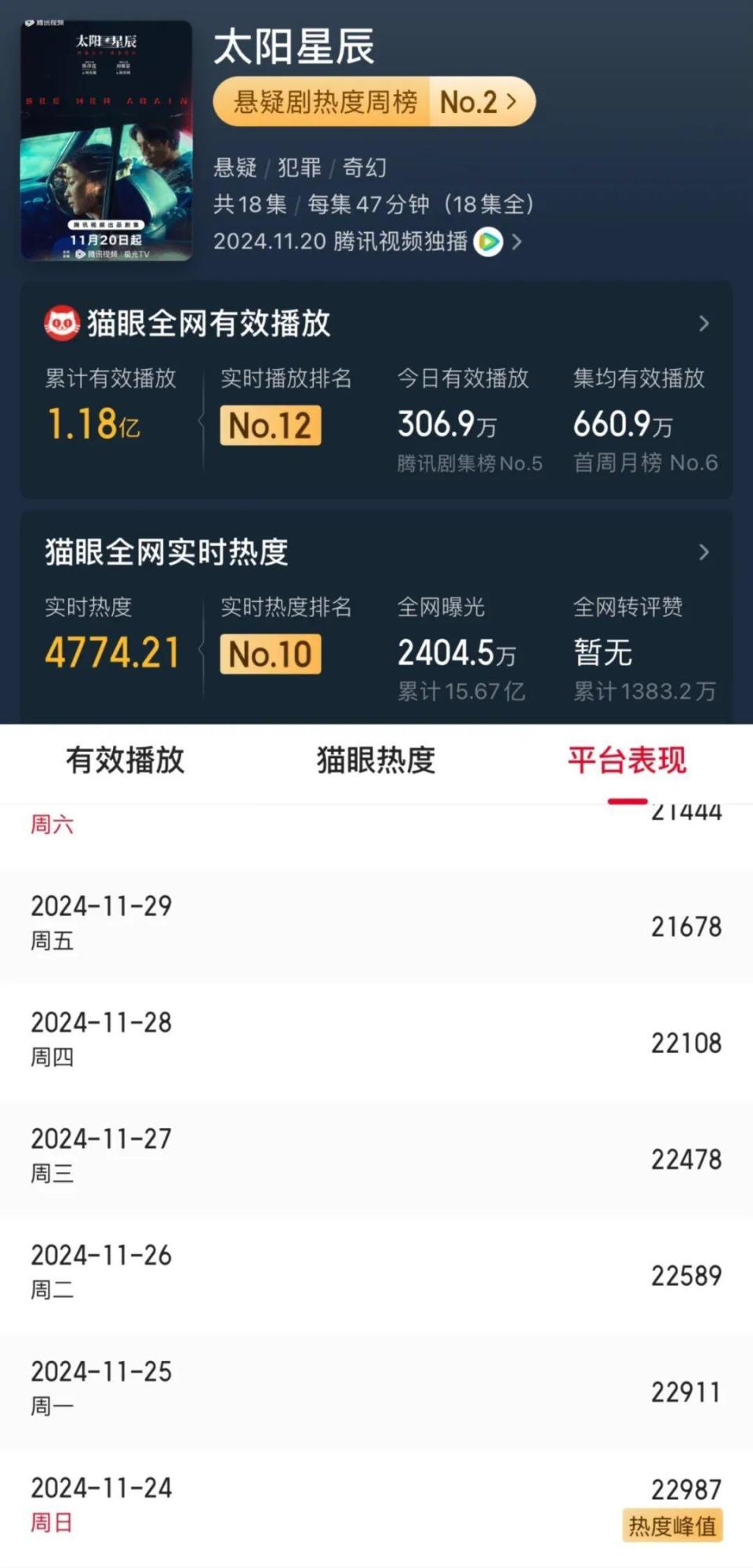This screenshot has height=1568, width=753.
Task: Open the 腾讯剧集榜 No.5 ranking link
Action: click(467, 463)
